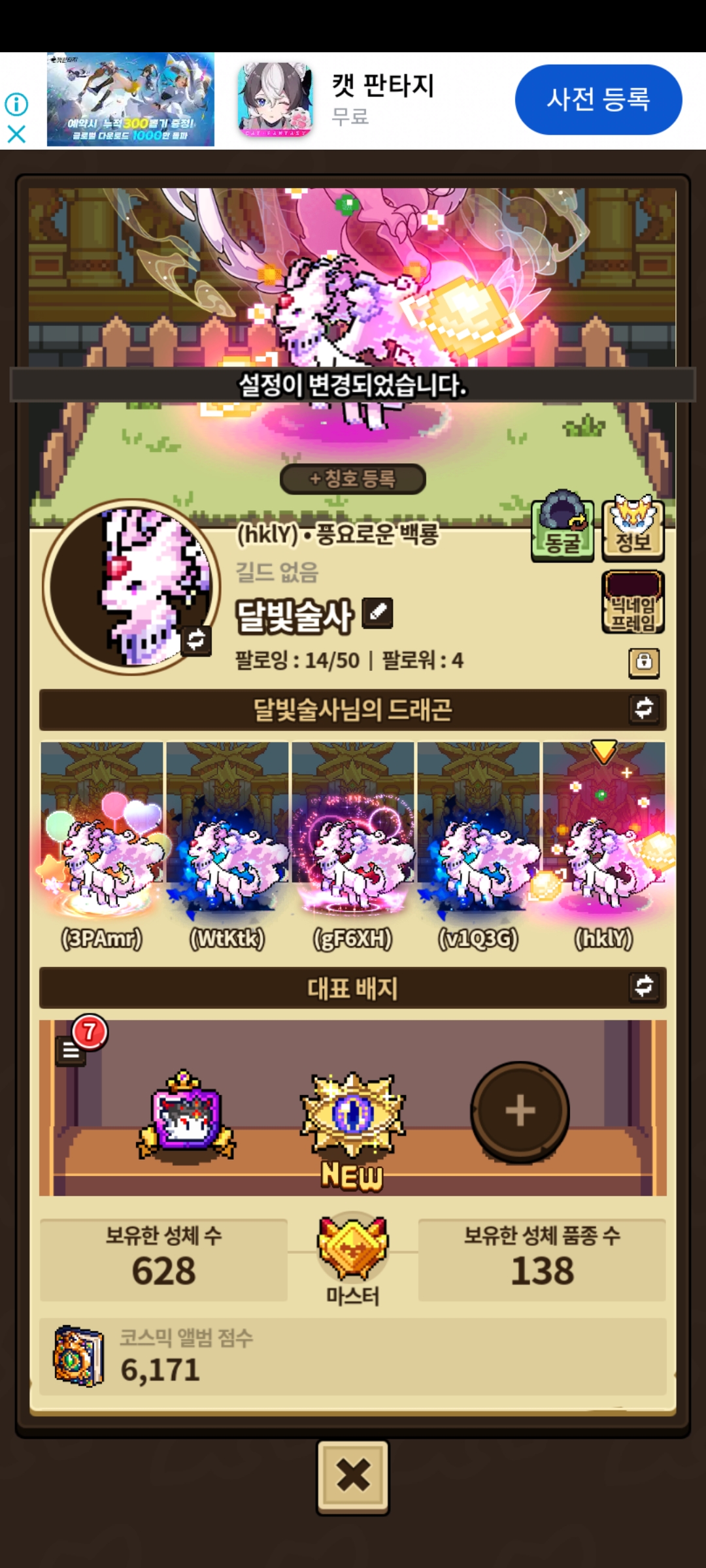Add a badge to the empty plus slot

pyautogui.click(x=520, y=1111)
